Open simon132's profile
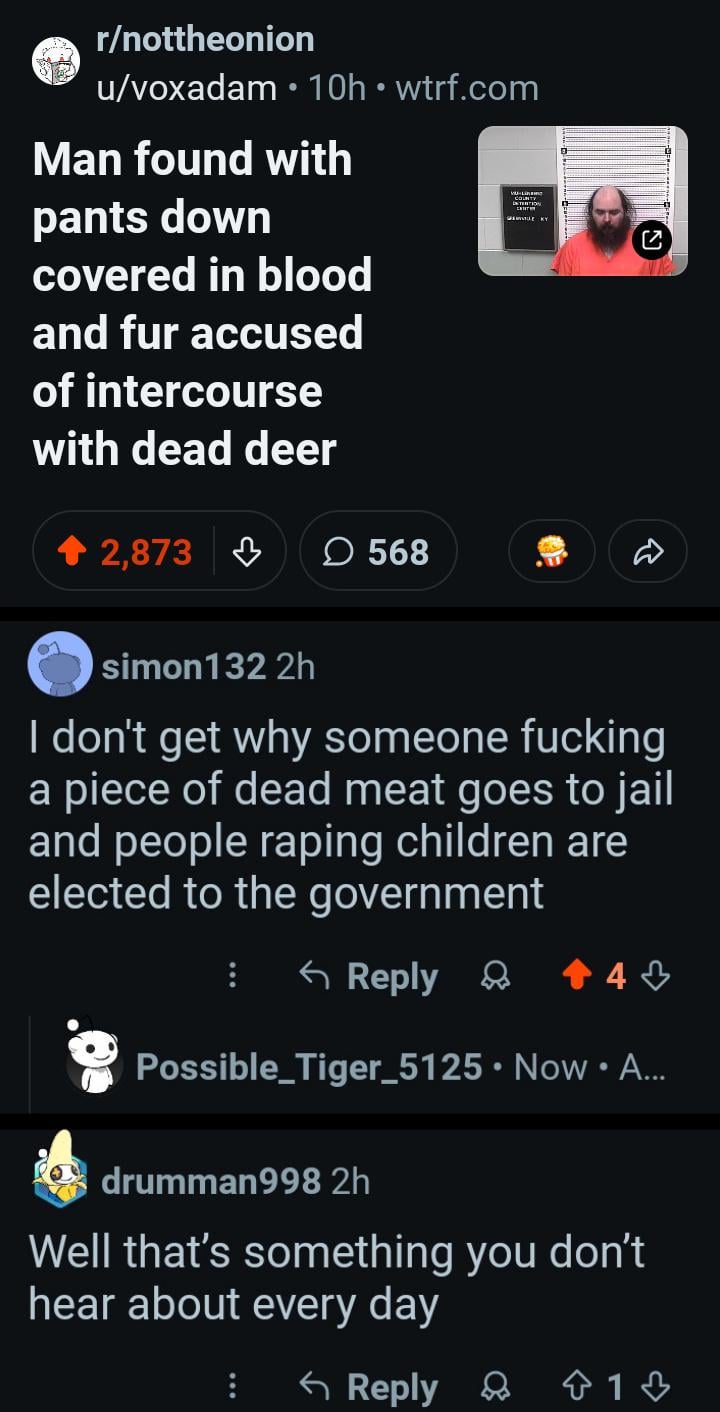The image size is (720, 1412). (184, 666)
